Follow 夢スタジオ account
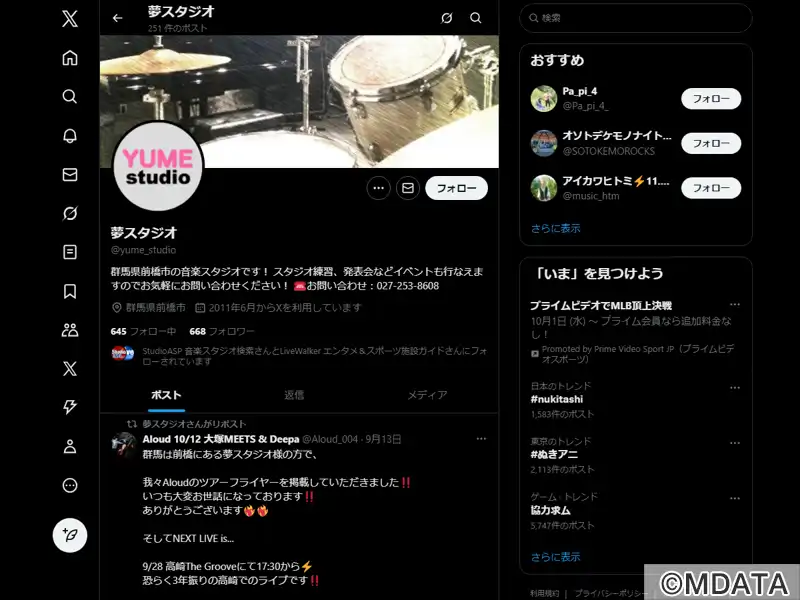Screen dimensions: 800x600 coord(456,188)
